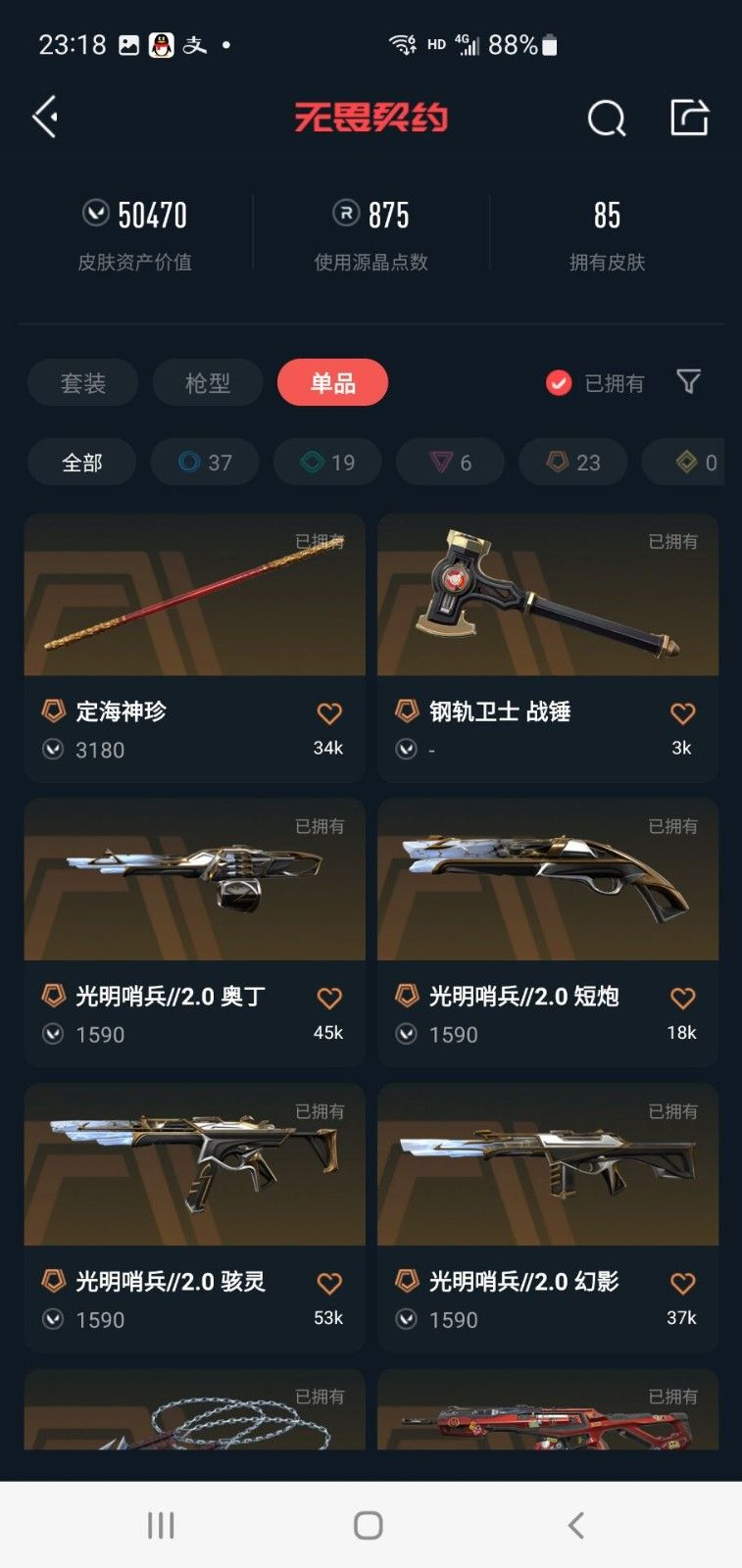Like the 光明哨兵//2.0 奥丁 skin
The image size is (742, 1568).
pyautogui.click(x=329, y=999)
